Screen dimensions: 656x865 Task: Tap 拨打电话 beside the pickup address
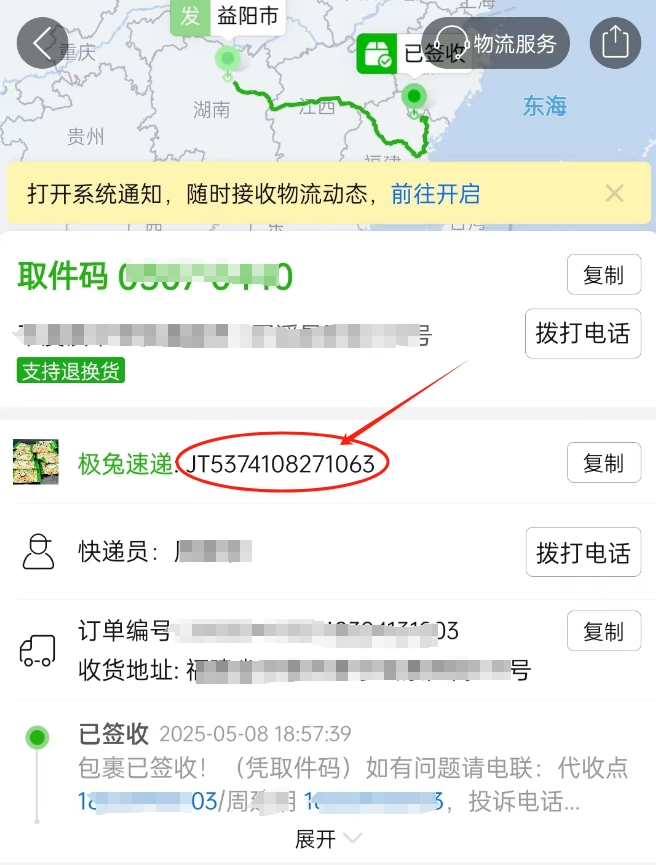click(583, 333)
